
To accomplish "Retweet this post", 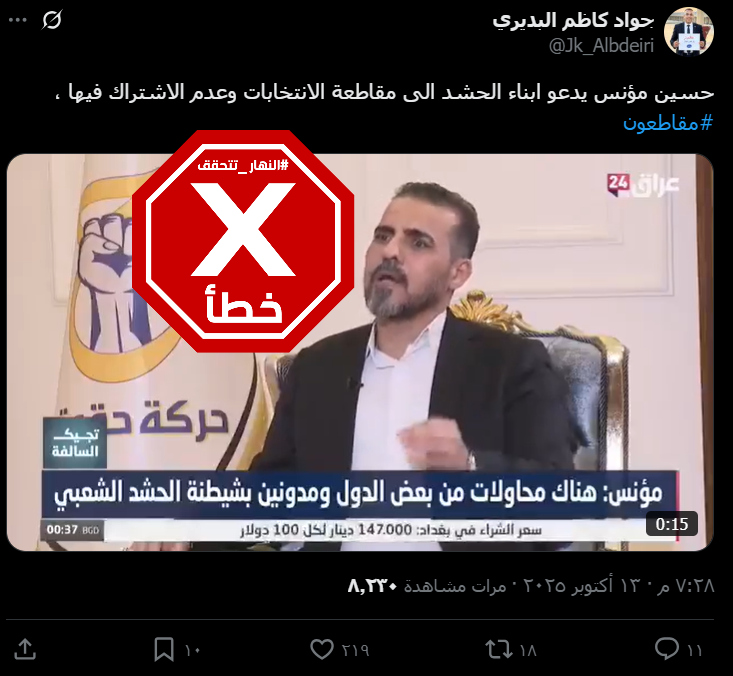I will pyautogui.click(x=498, y=650).
